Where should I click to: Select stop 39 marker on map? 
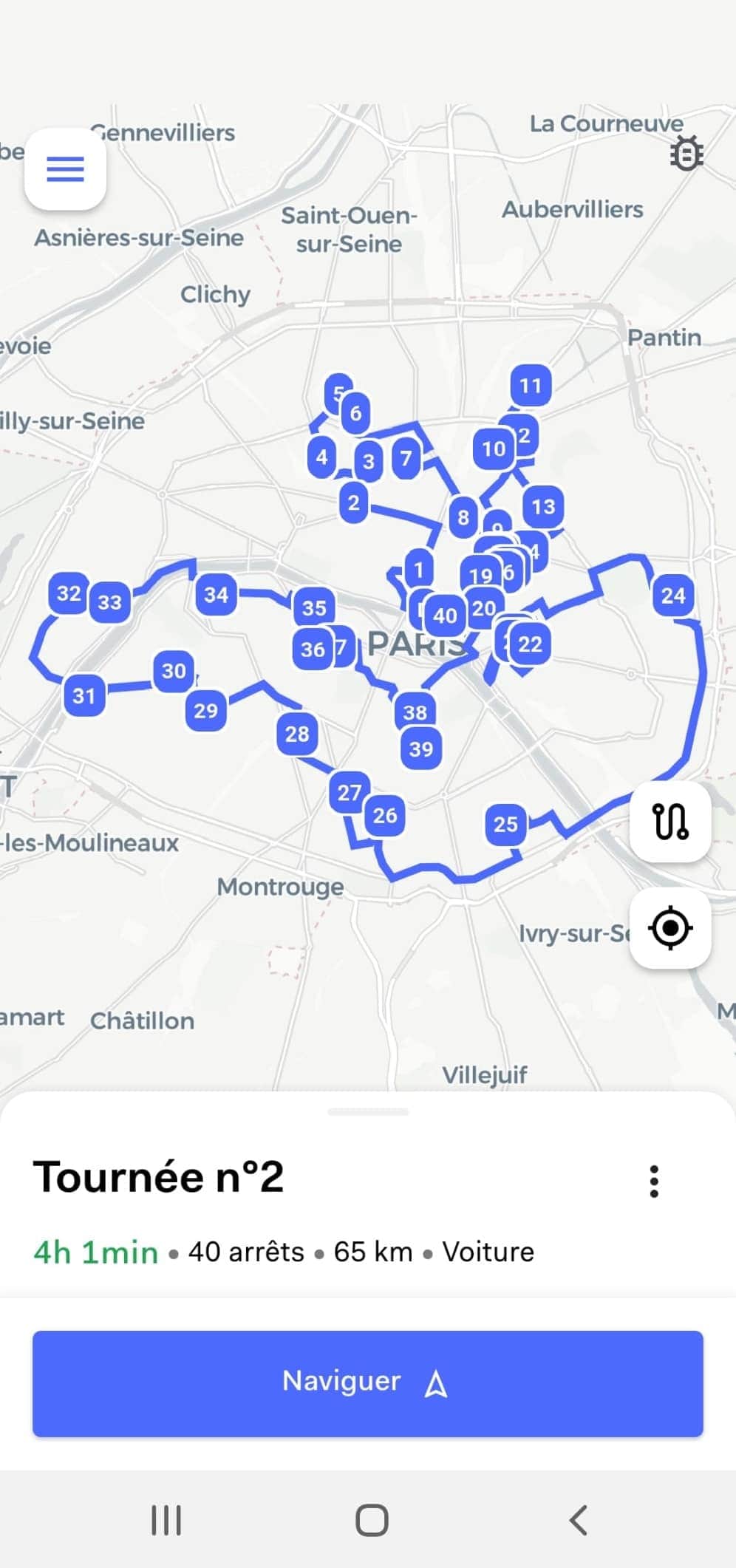coord(421,749)
